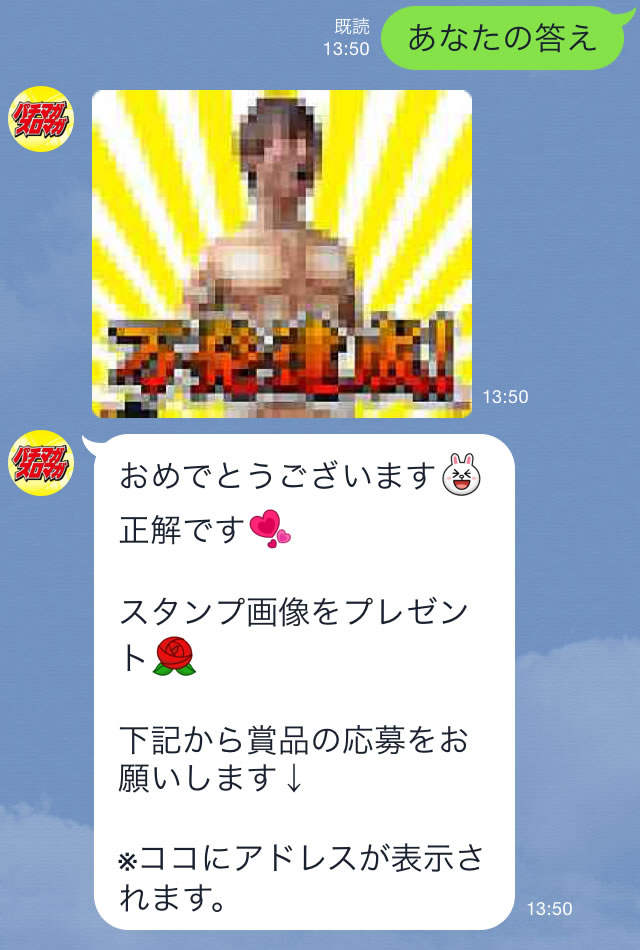Open sender's avatar beside the stamp image
The image size is (640, 950).
click(x=40, y=119)
